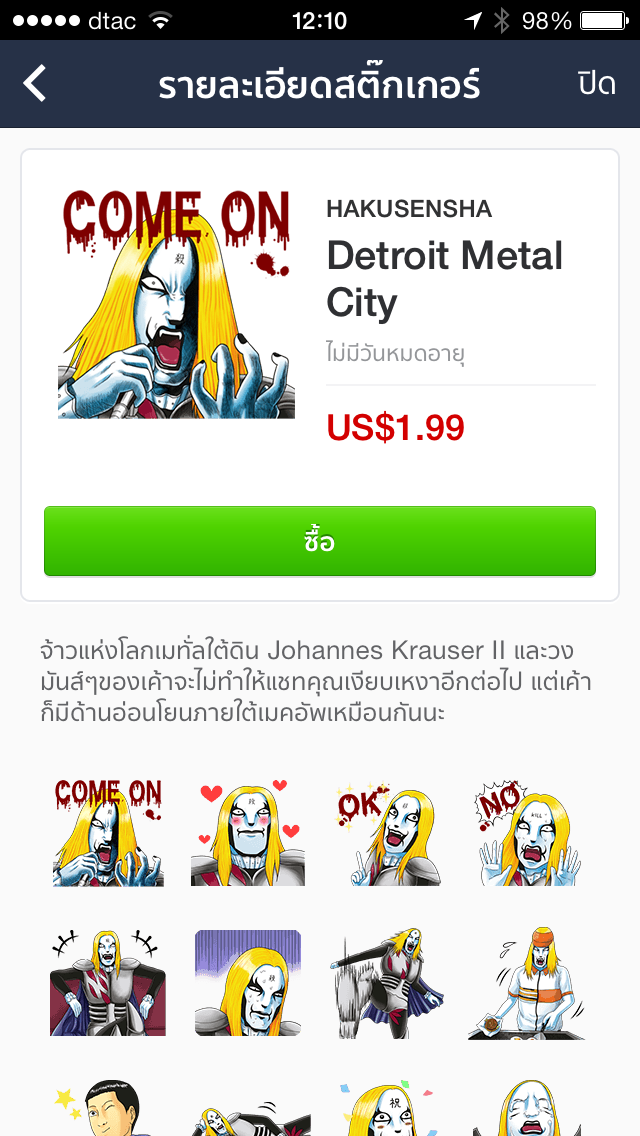Preview the sticker with purple gloomy background
The width and height of the screenshot is (640, 1136).
coord(248,982)
